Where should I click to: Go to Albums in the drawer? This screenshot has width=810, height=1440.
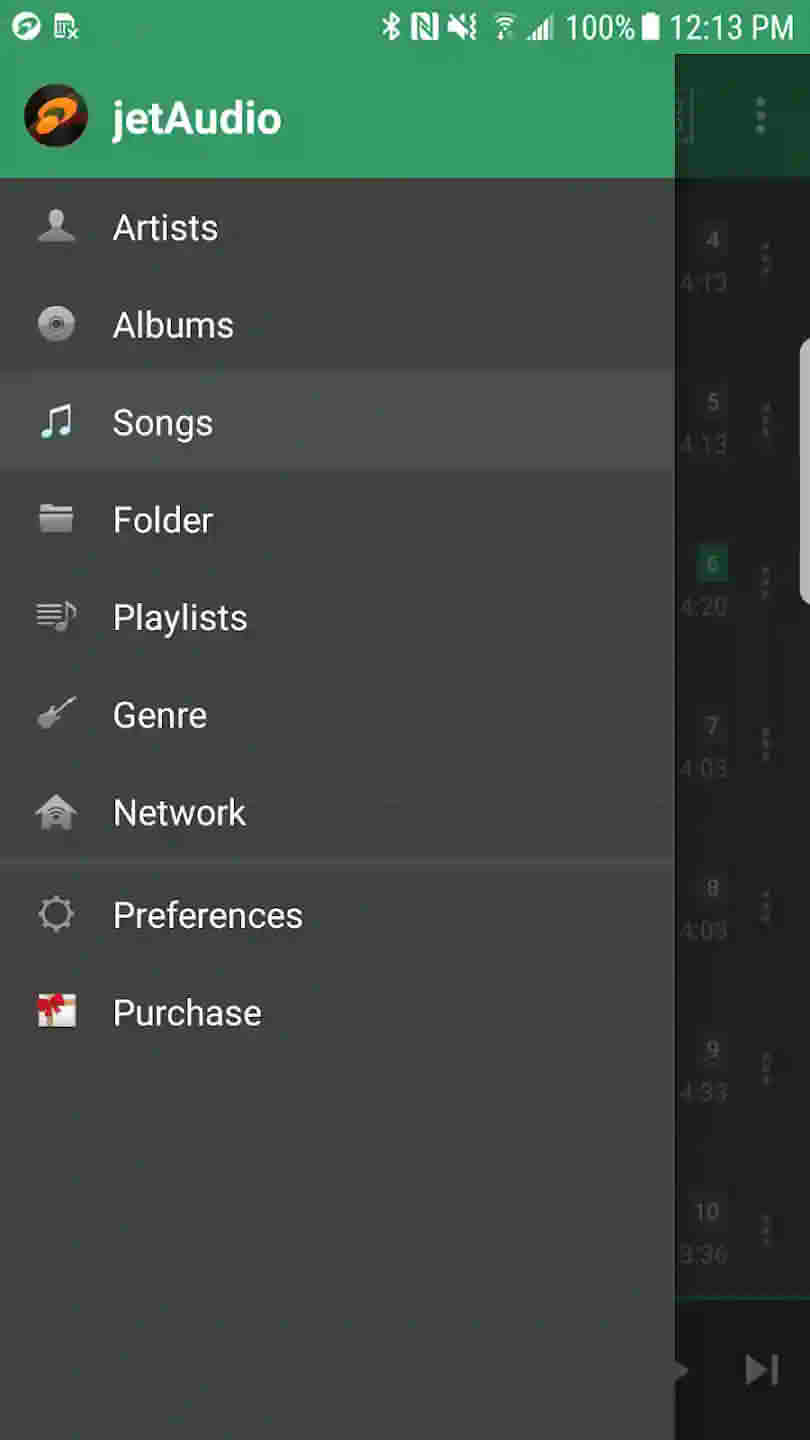(x=173, y=325)
